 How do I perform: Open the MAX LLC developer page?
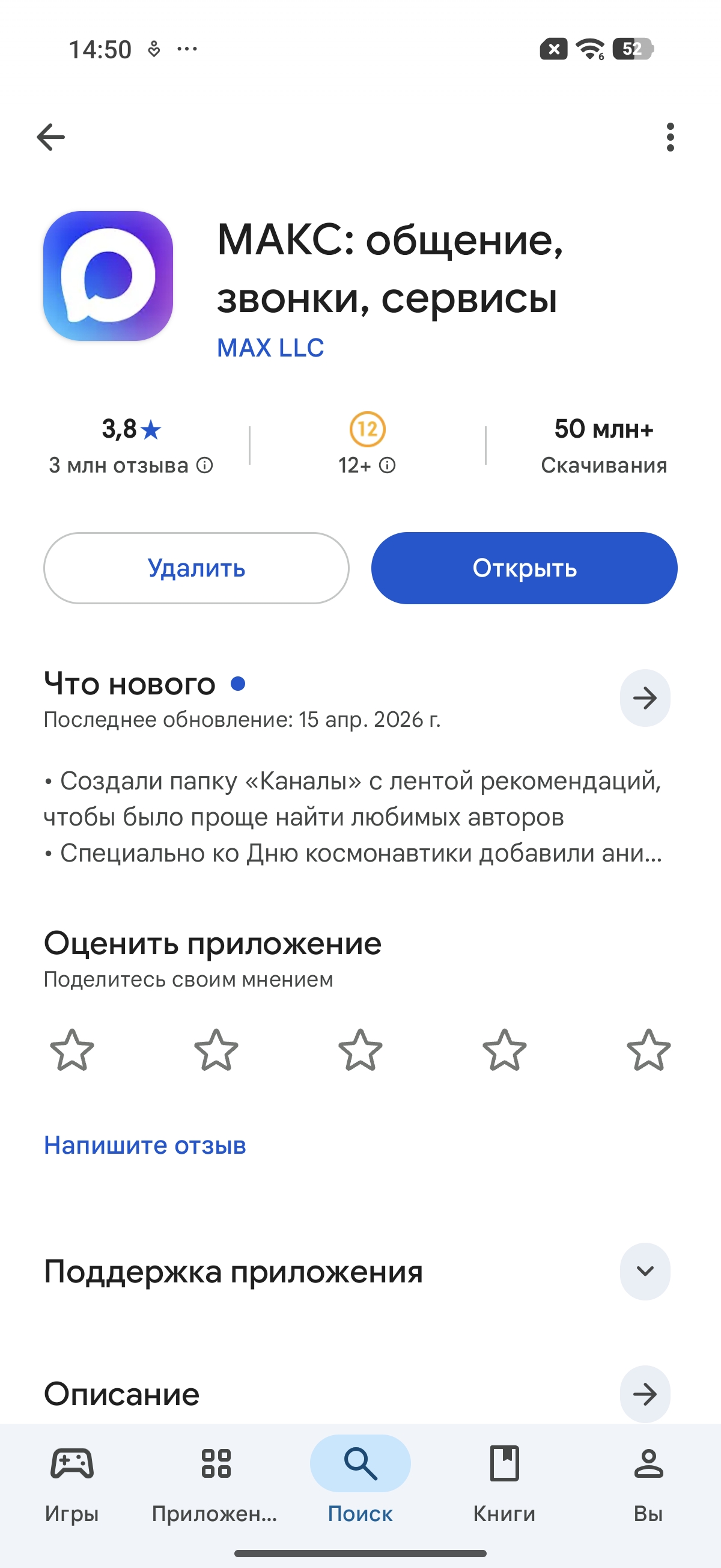[x=270, y=348]
